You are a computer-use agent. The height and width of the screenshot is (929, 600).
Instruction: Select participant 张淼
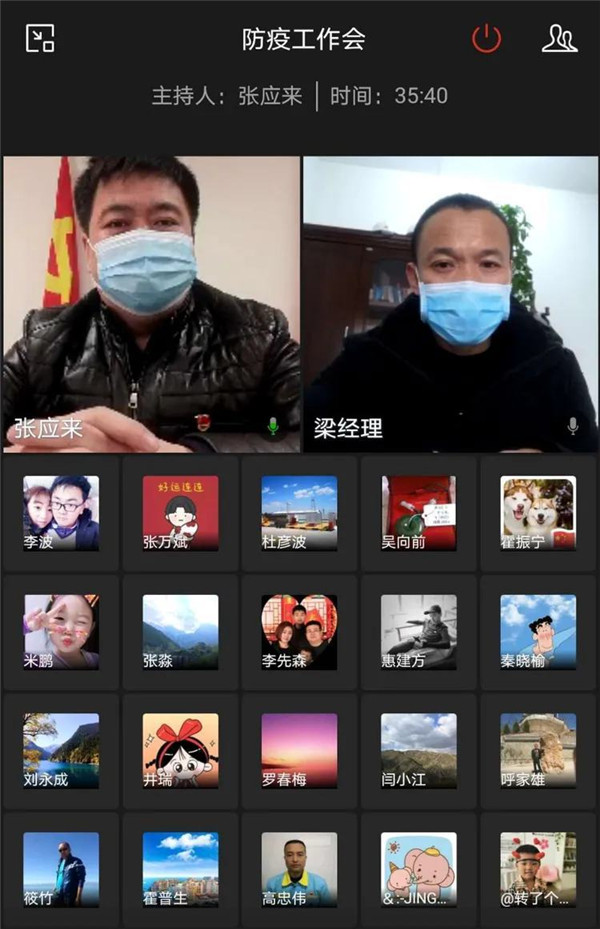[x=180, y=632]
